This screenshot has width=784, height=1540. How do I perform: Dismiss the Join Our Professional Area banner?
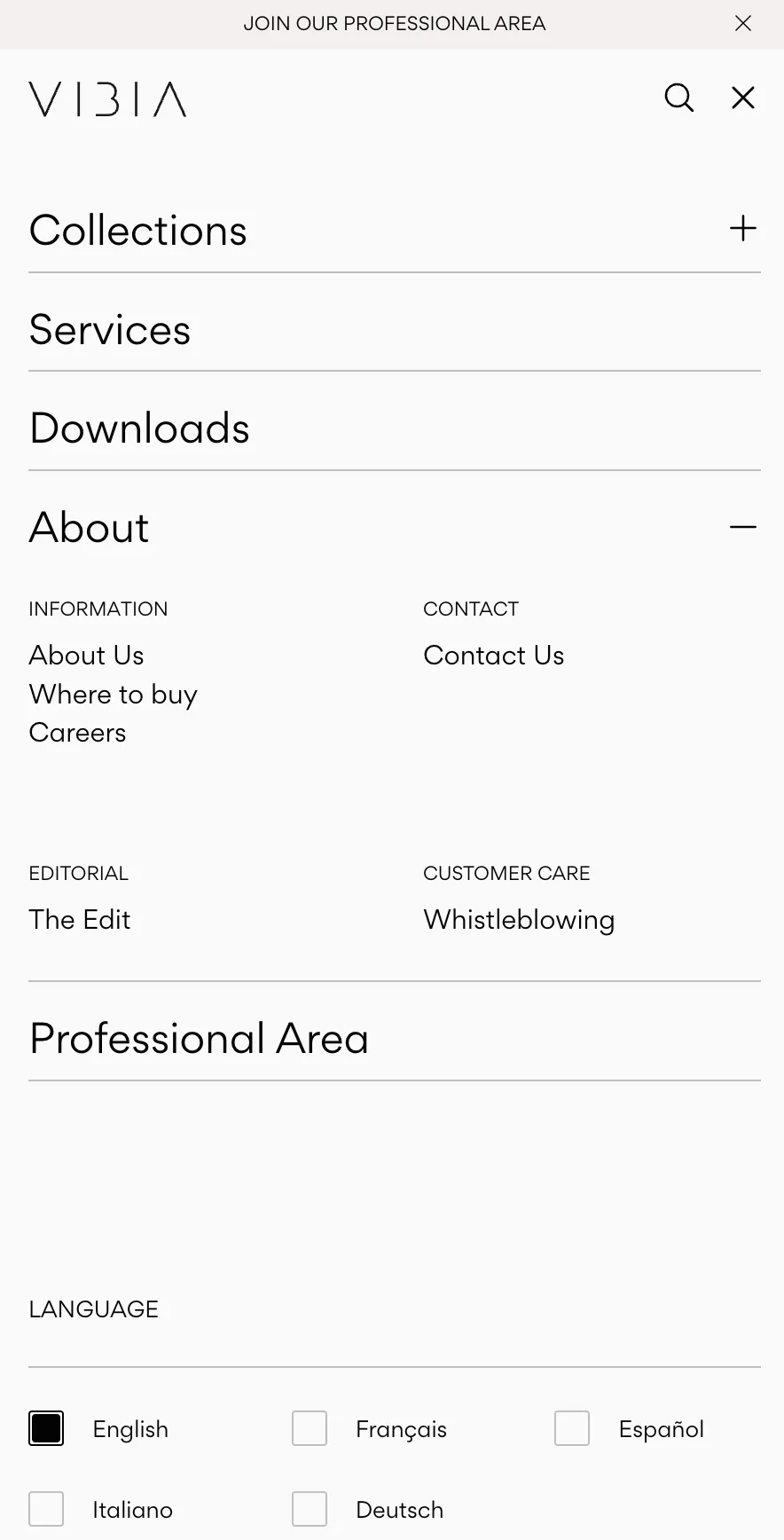pyautogui.click(x=743, y=23)
